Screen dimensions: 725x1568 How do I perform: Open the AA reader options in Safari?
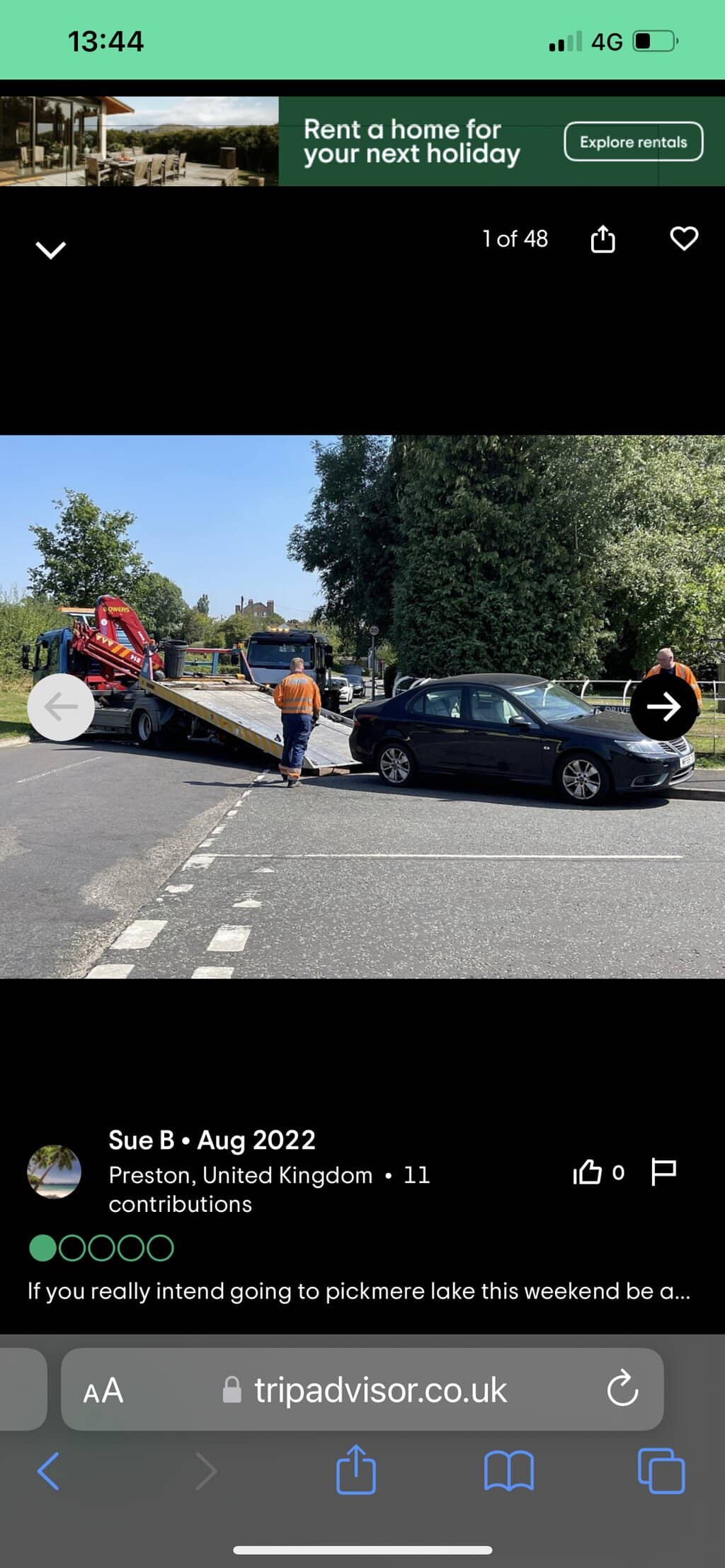pos(103,1390)
